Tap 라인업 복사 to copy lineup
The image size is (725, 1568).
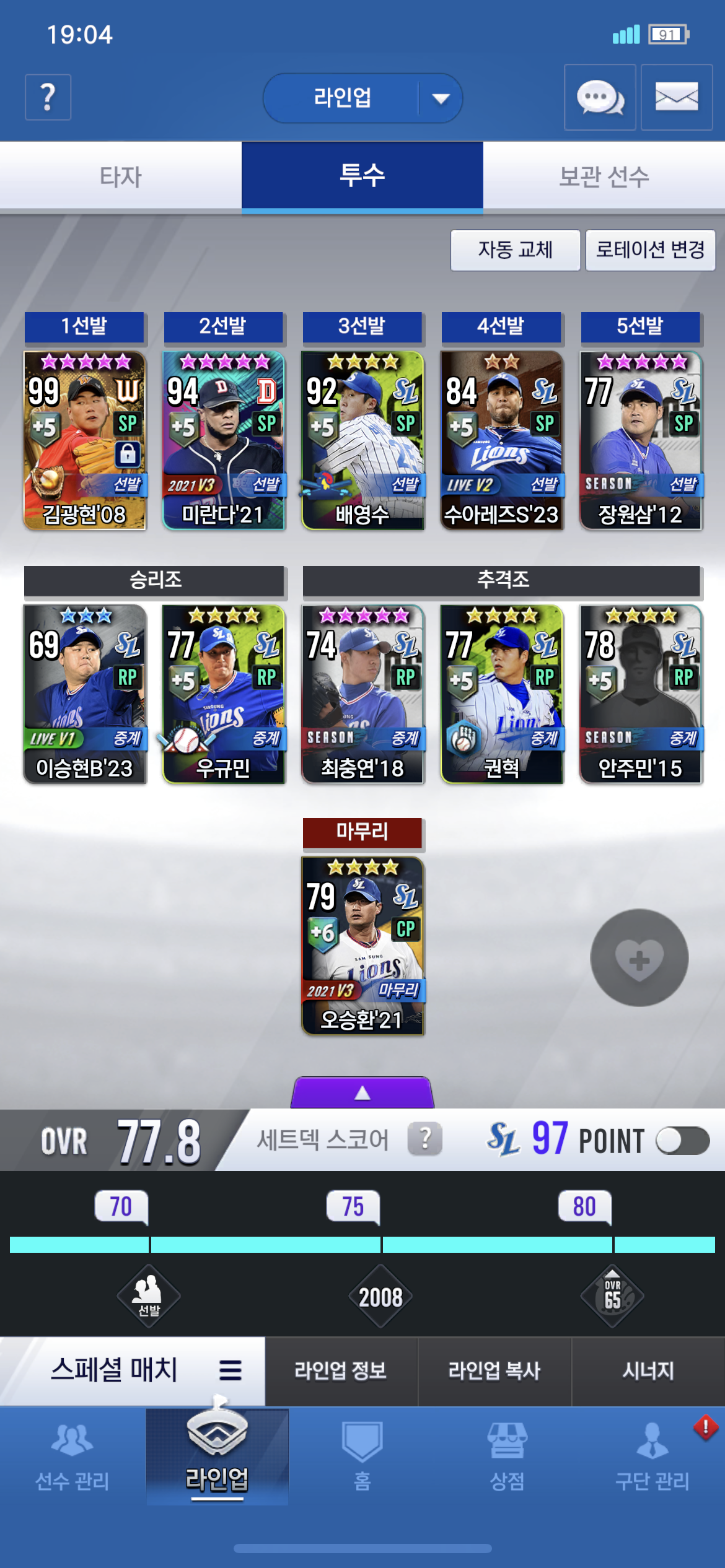(x=494, y=1370)
